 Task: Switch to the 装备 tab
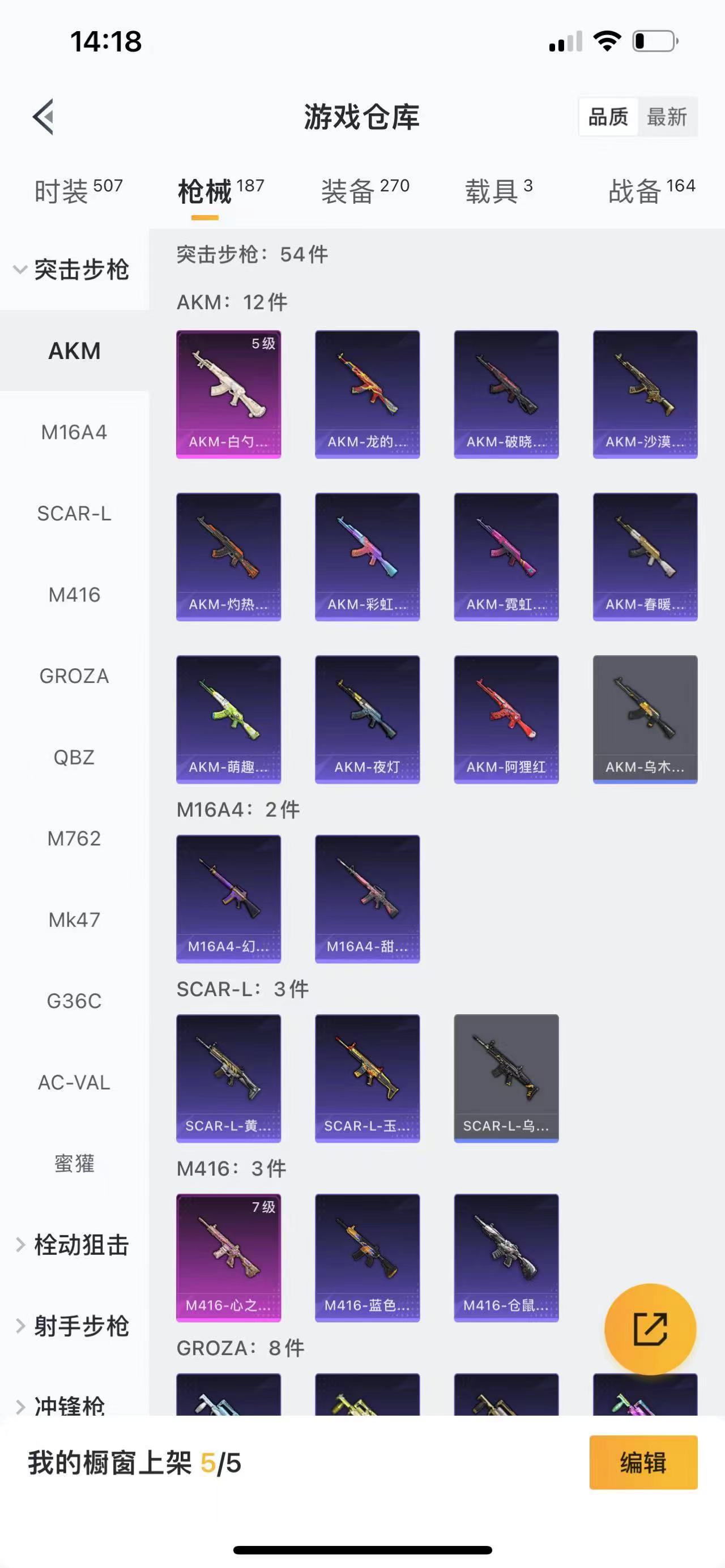click(x=365, y=191)
